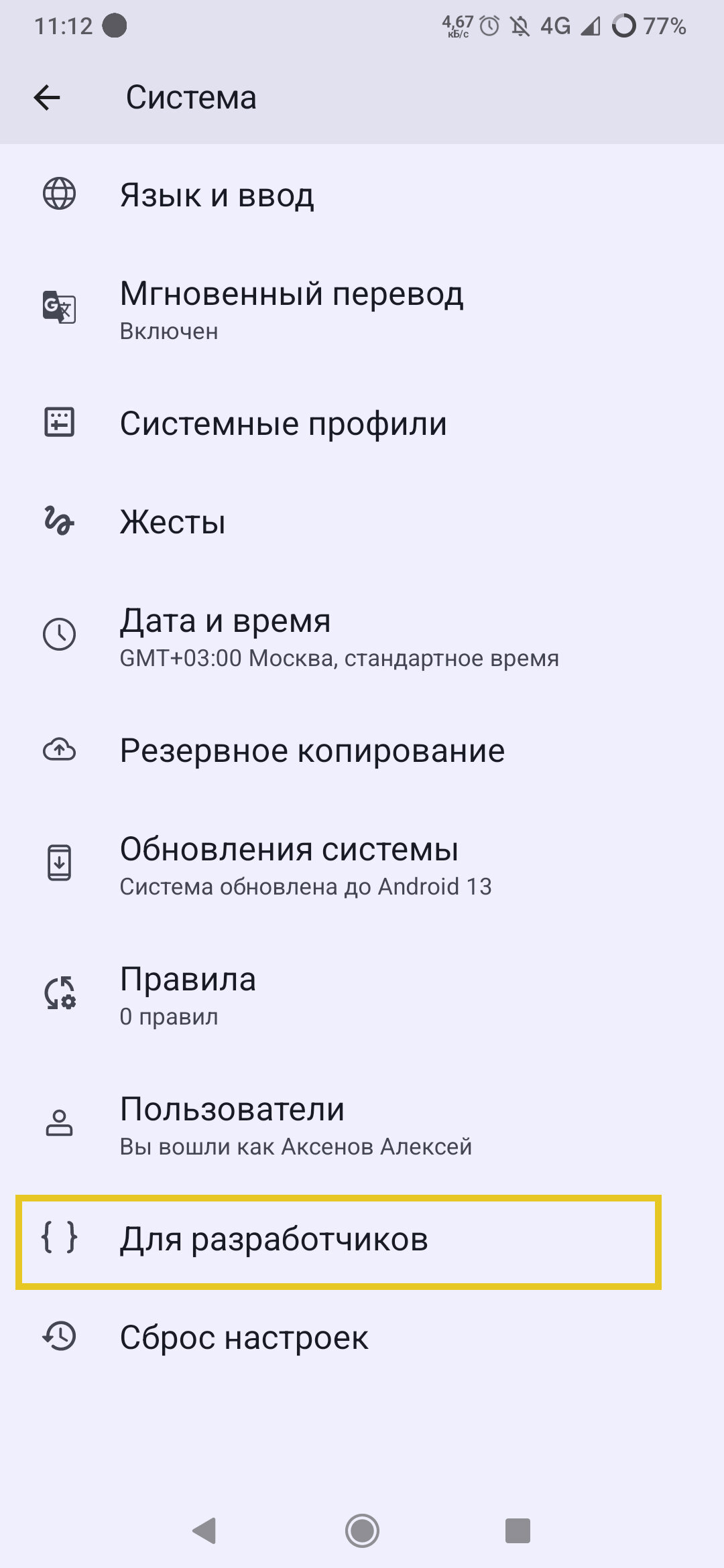Open Сброс настроек

point(362,1337)
